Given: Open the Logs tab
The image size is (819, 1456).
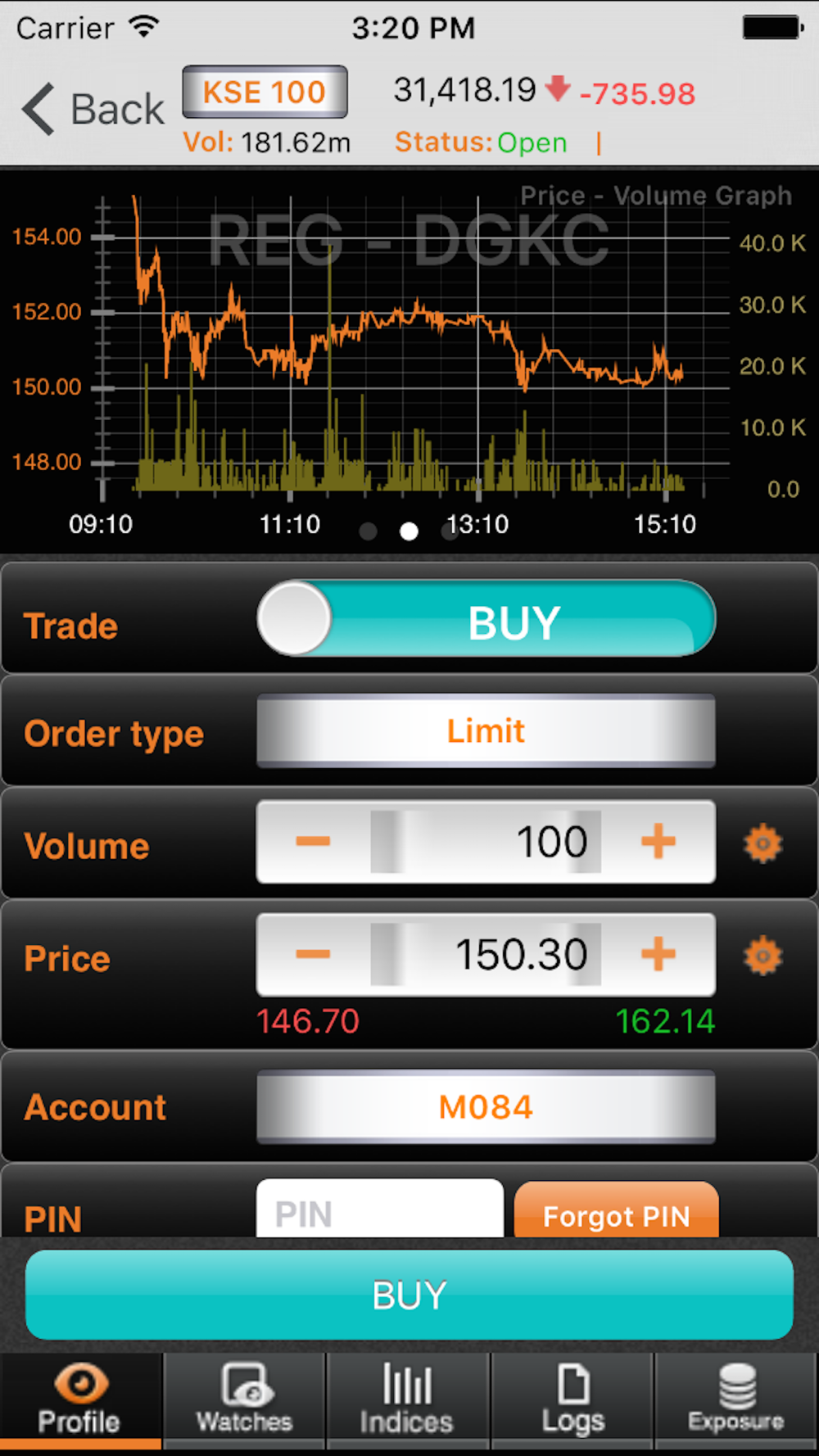Looking at the screenshot, I should 572,1400.
